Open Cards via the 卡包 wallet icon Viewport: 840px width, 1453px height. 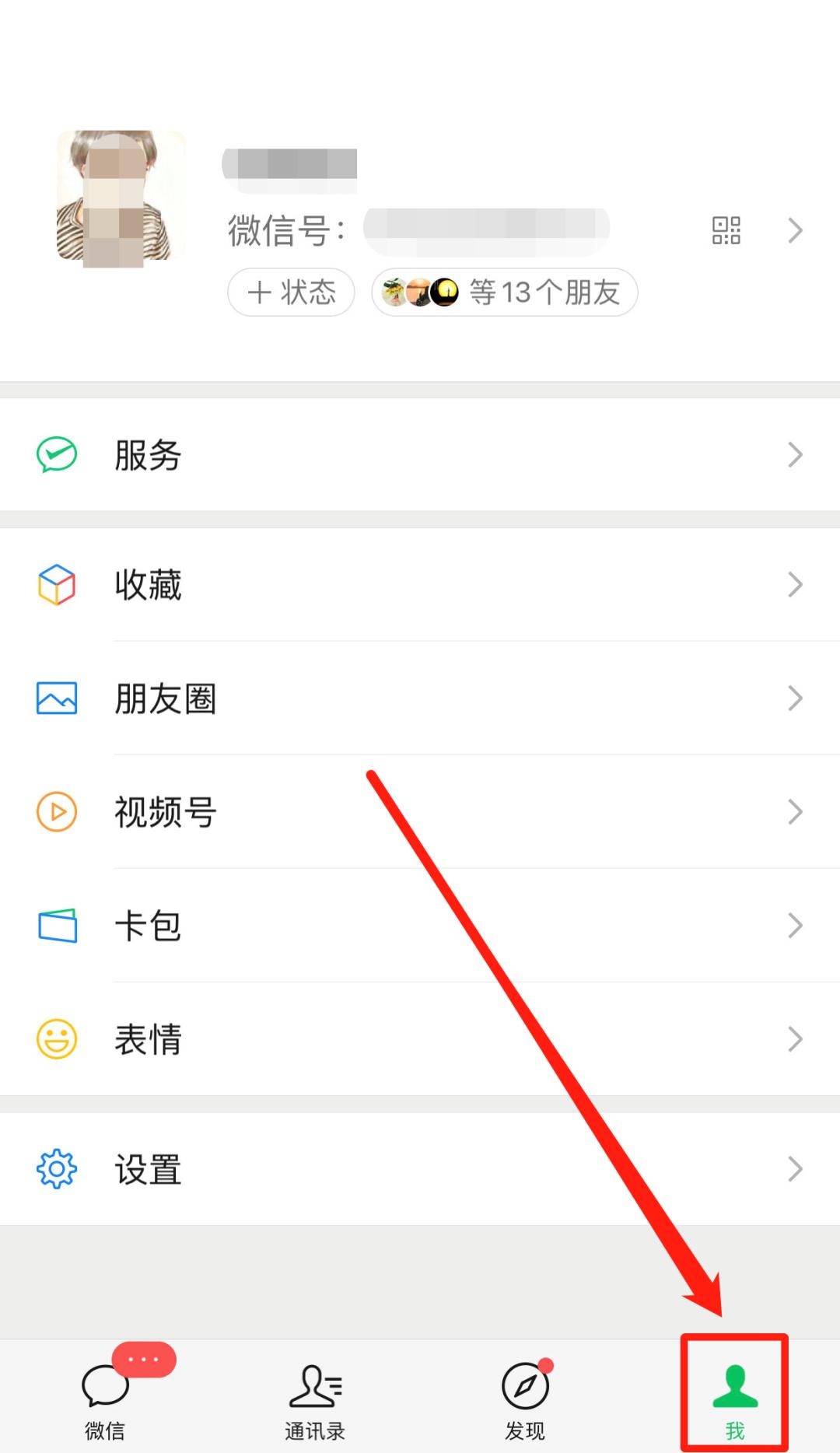(x=55, y=925)
